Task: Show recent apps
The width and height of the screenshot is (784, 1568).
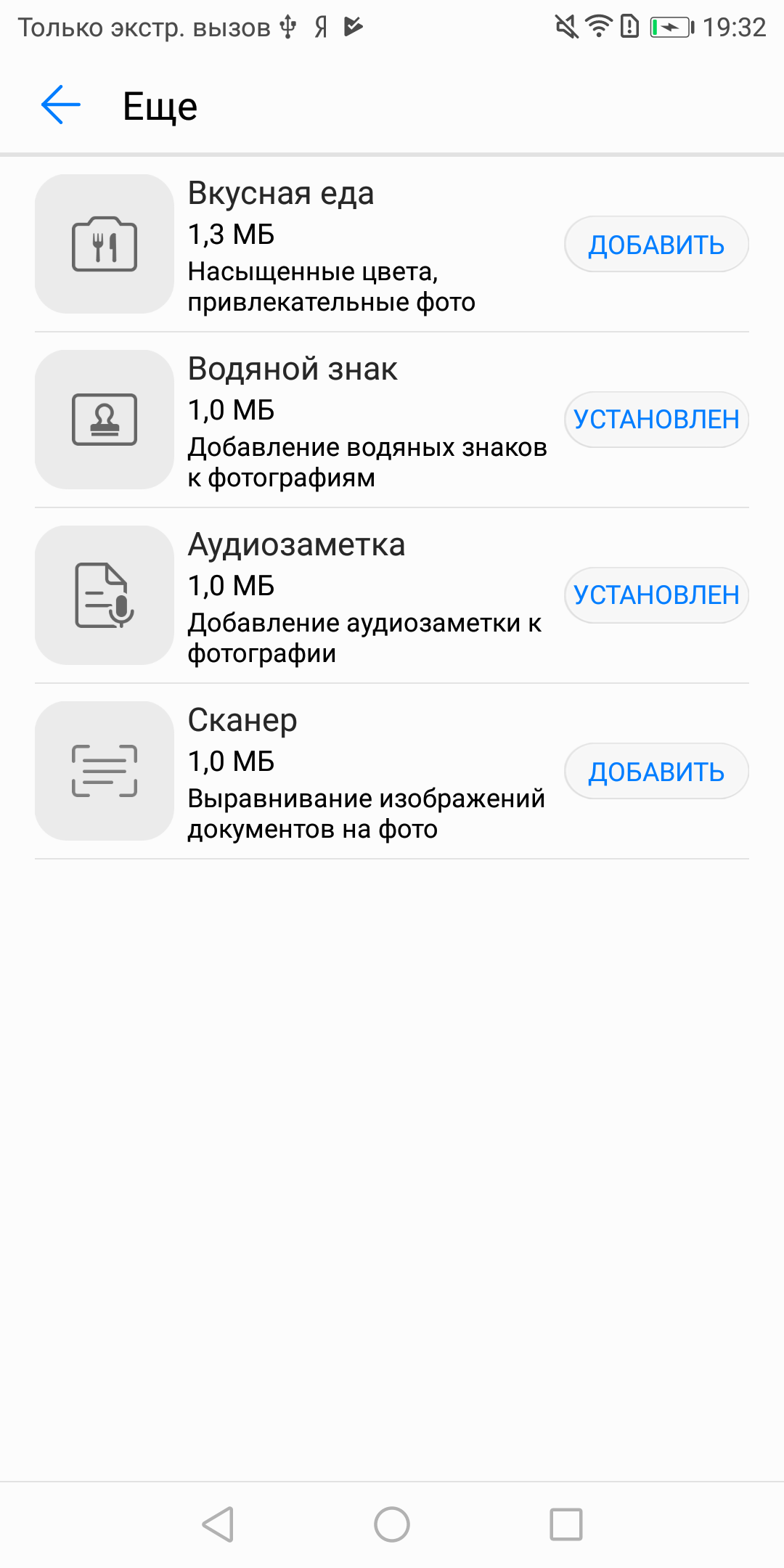Action: (566, 1524)
